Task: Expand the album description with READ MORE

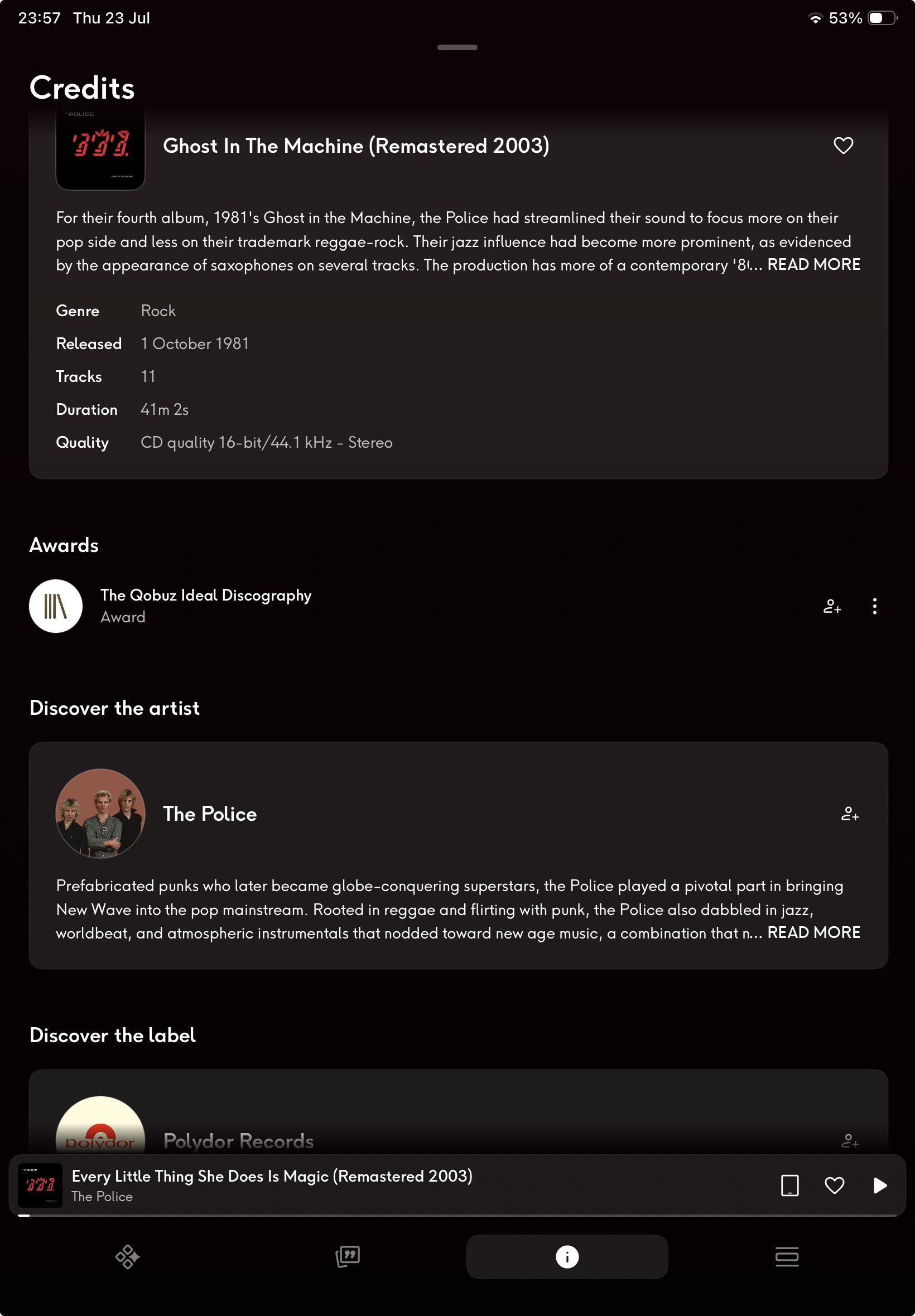Action: [813, 265]
